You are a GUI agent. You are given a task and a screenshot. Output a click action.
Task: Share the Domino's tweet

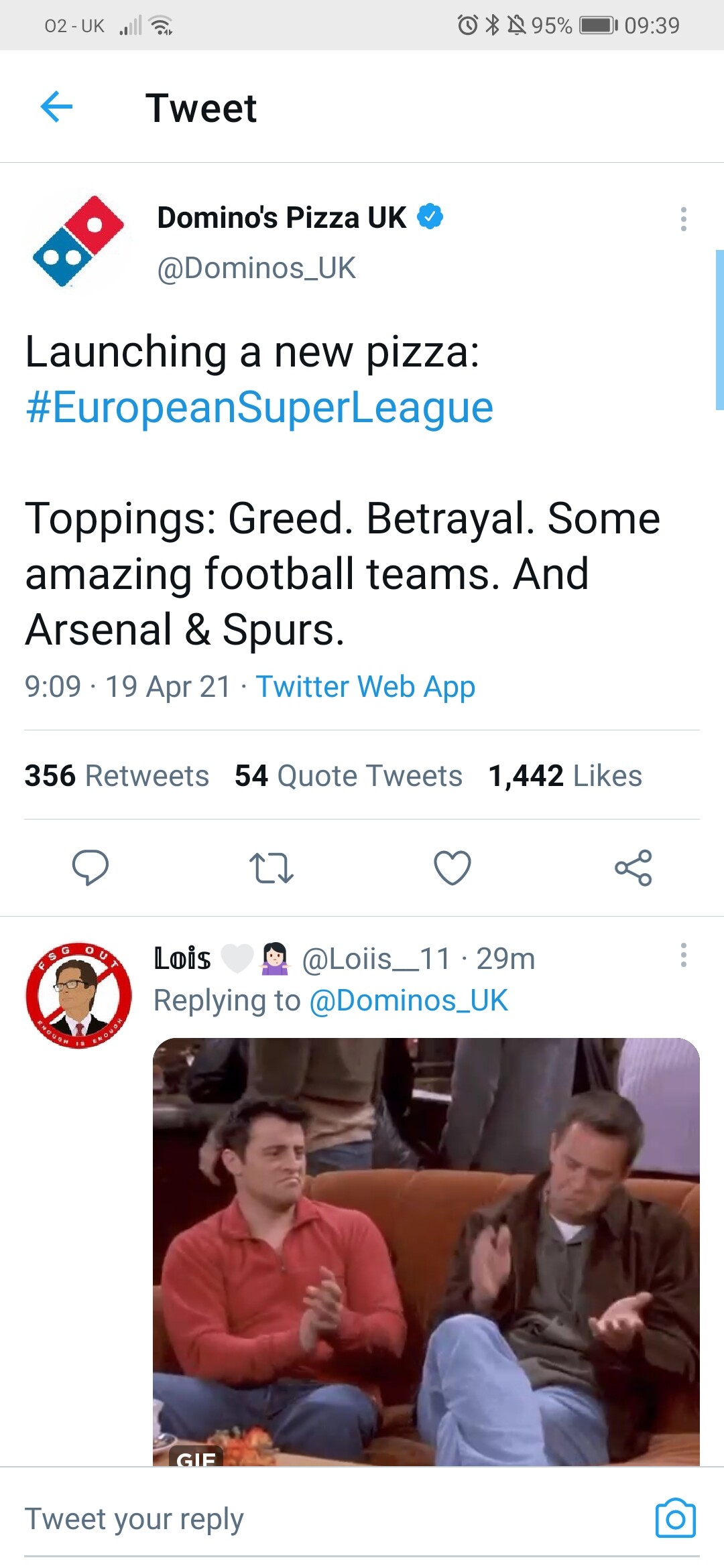[633, 868]
